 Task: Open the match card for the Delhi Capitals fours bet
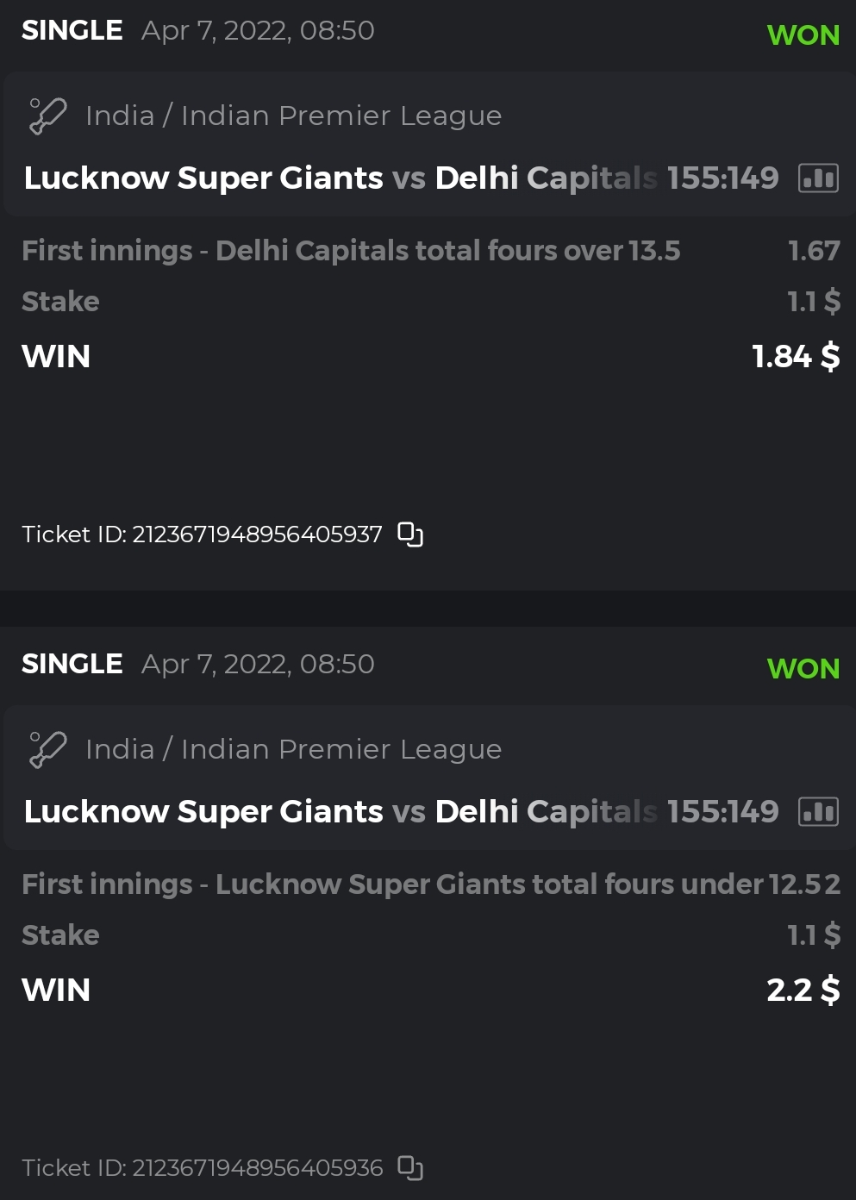(400, 145)
